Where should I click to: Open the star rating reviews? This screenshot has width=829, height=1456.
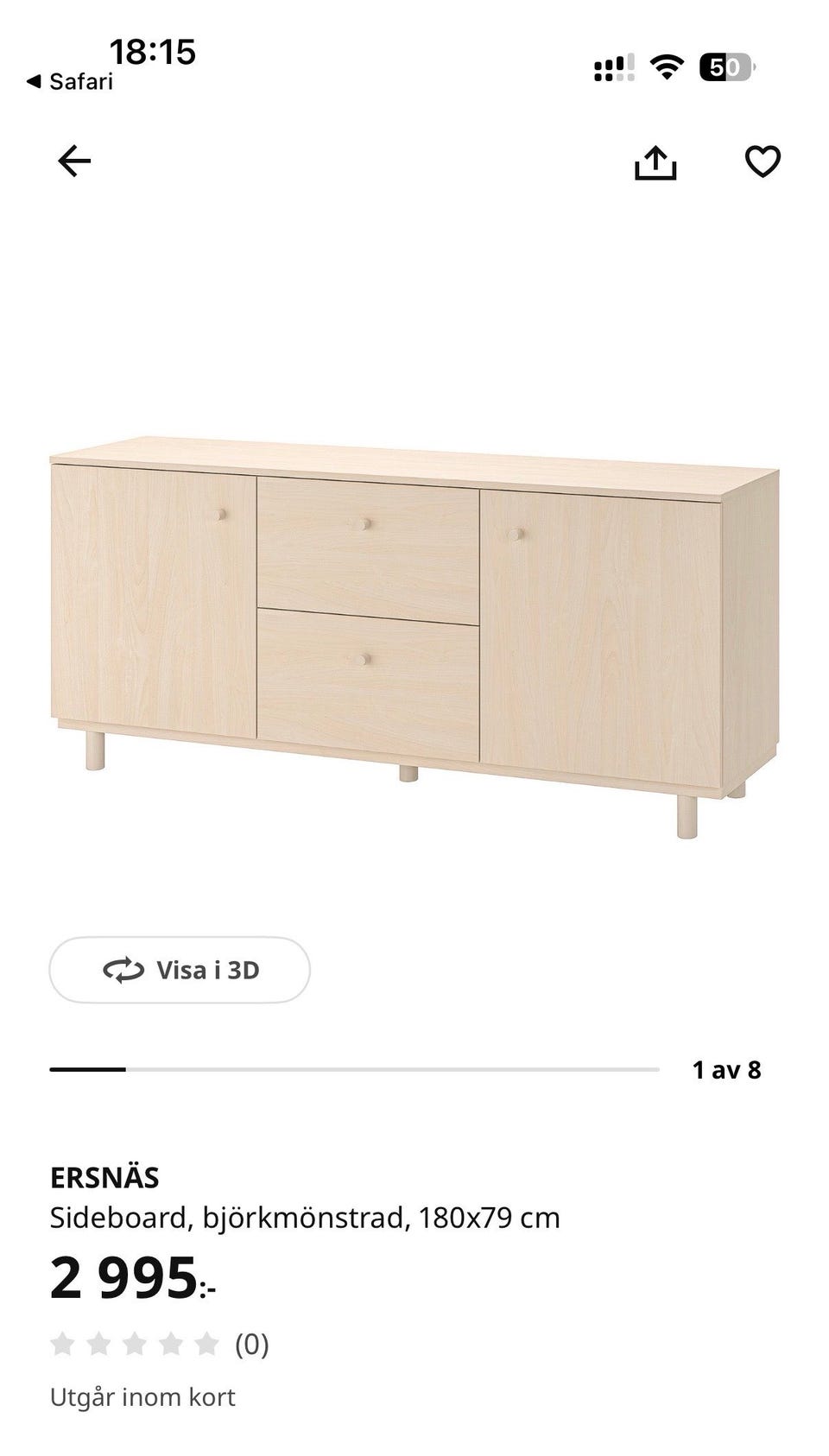tap(160, 1344)
